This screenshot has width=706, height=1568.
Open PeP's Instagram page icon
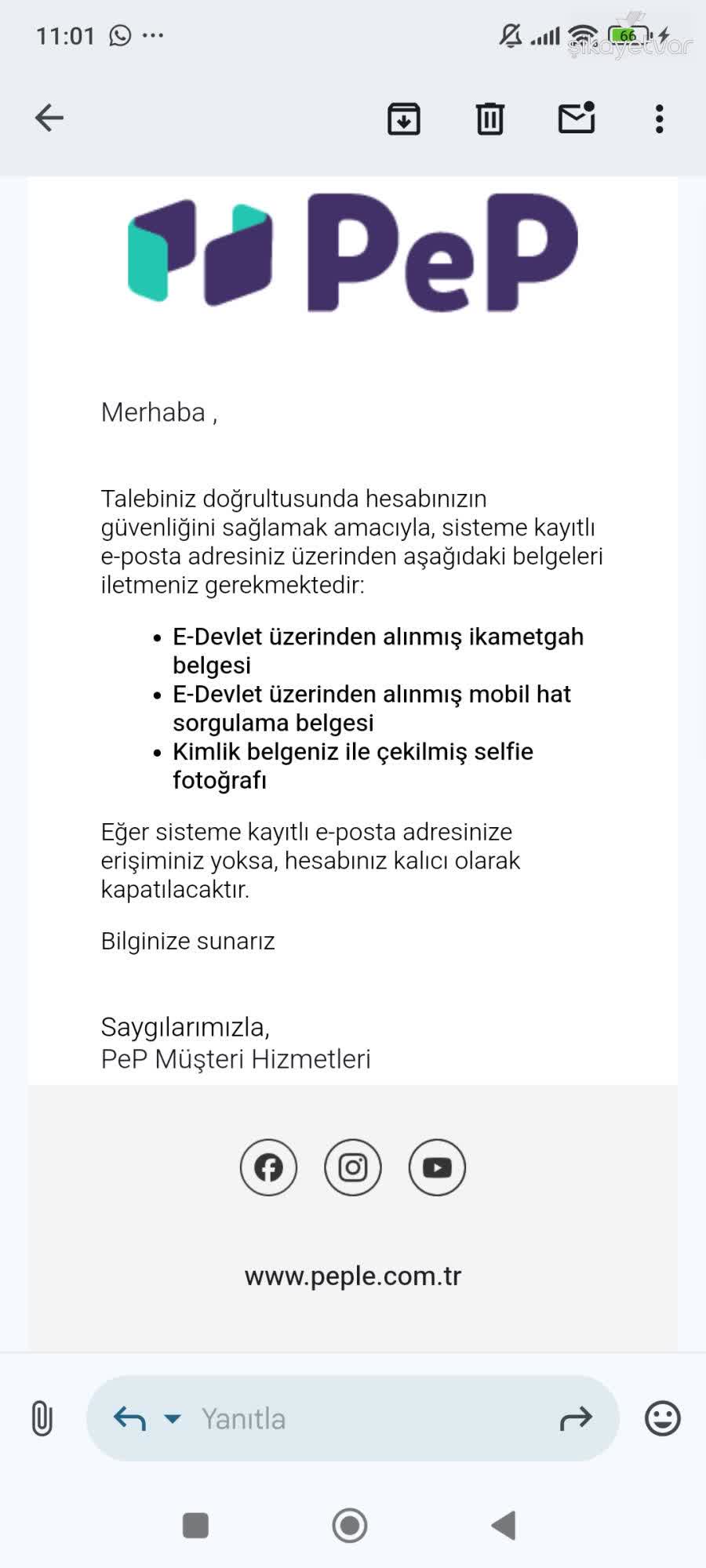352,1167
